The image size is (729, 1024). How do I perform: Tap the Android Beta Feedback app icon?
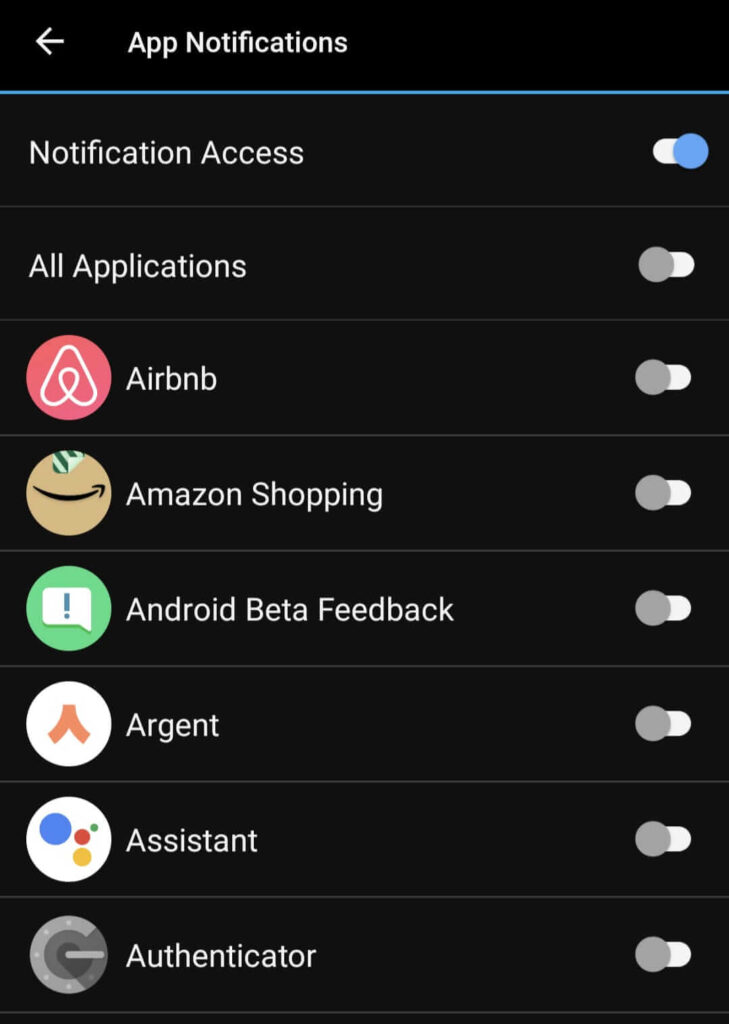[67, 609]
